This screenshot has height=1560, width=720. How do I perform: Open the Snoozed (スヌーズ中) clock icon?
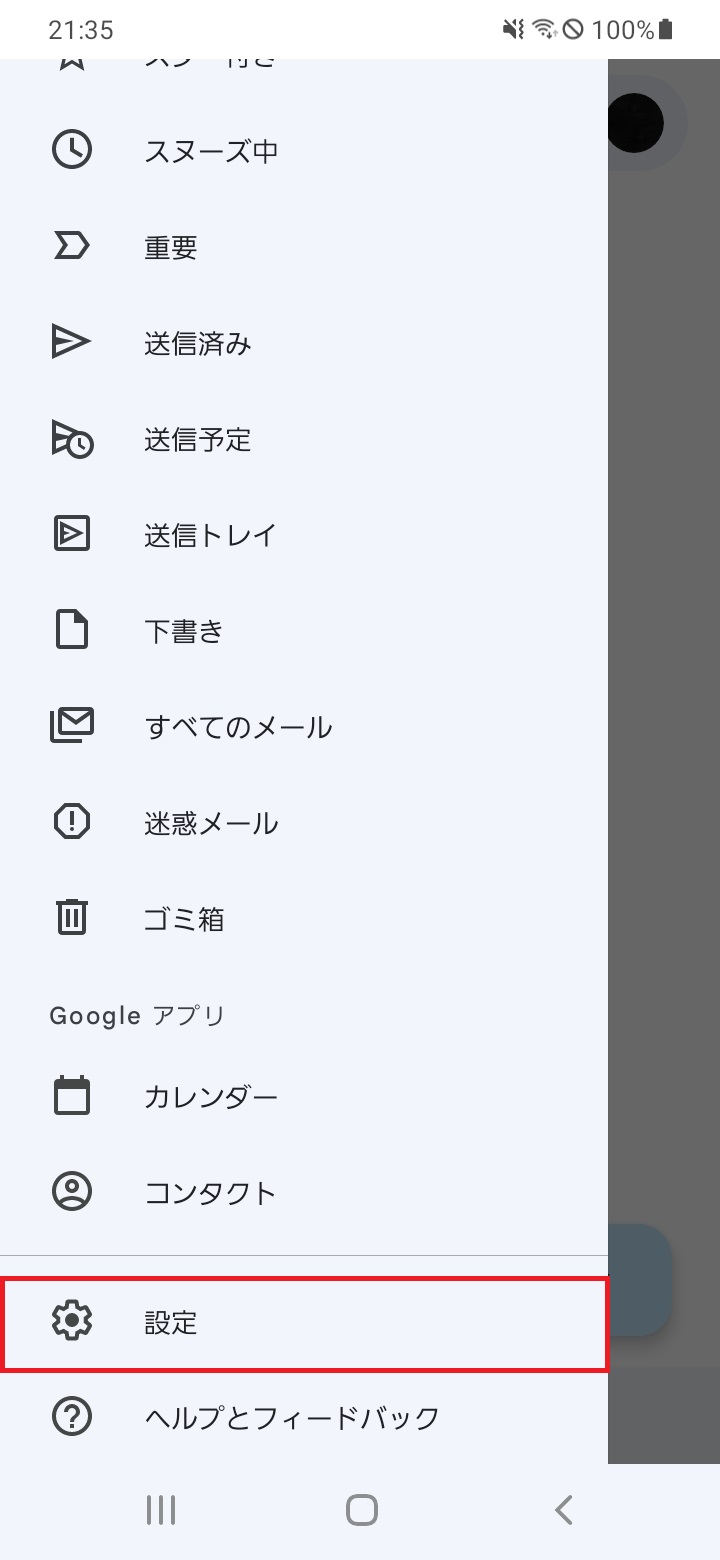tap(71, 150)
